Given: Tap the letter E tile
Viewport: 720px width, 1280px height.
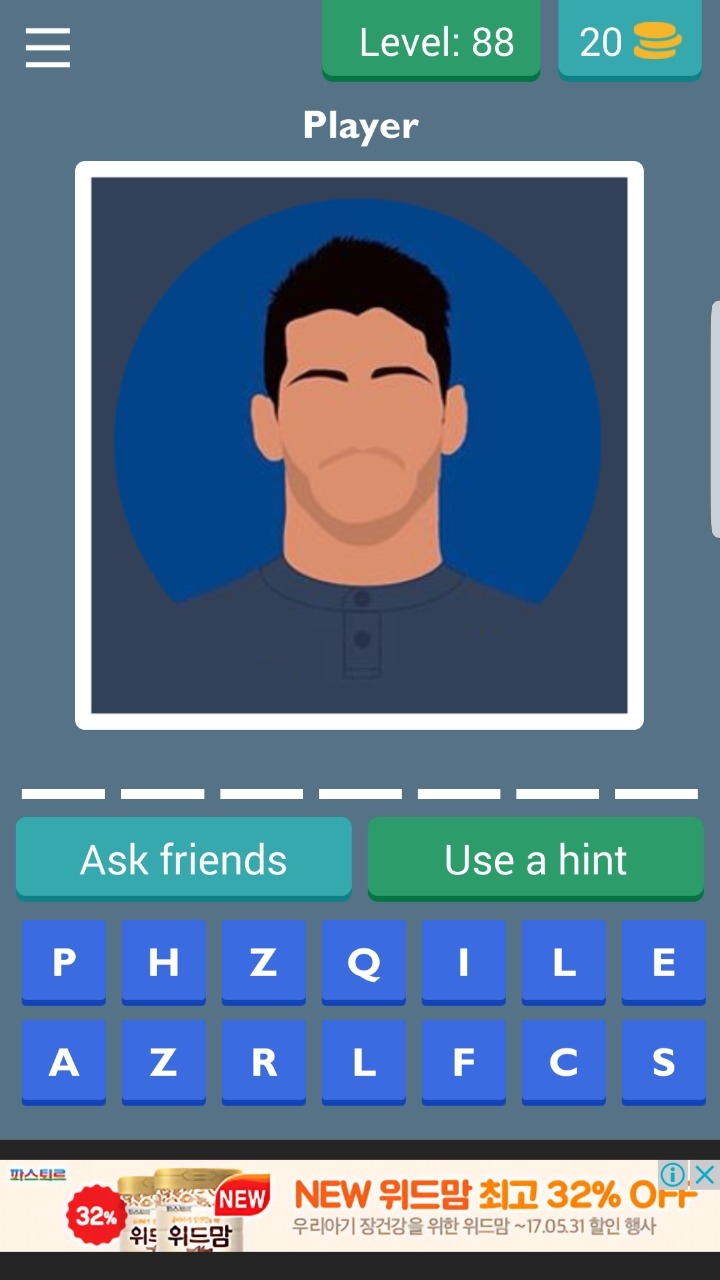Looking at the screenshot, I should (x=664, y=962).
